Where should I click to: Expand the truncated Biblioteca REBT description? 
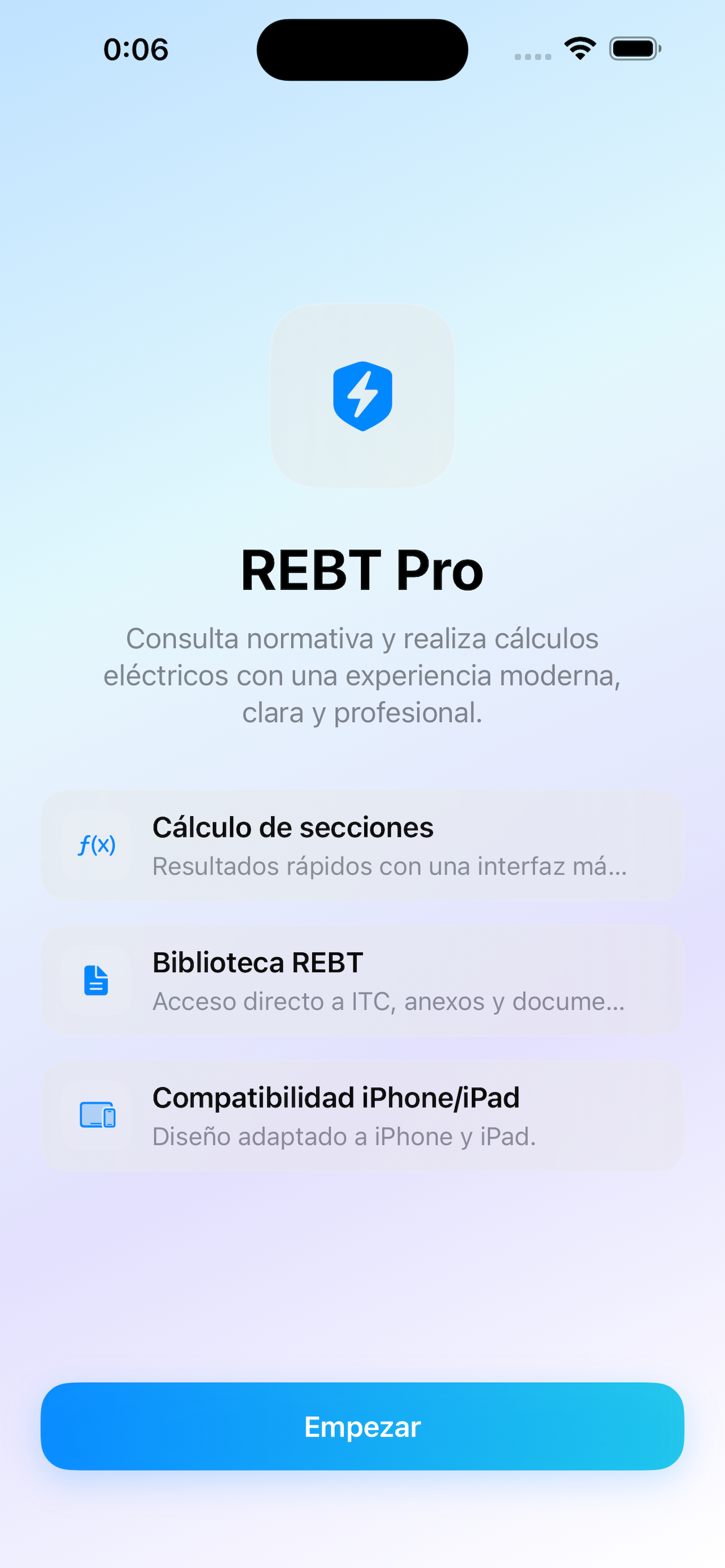click(x=390, y=1001)
